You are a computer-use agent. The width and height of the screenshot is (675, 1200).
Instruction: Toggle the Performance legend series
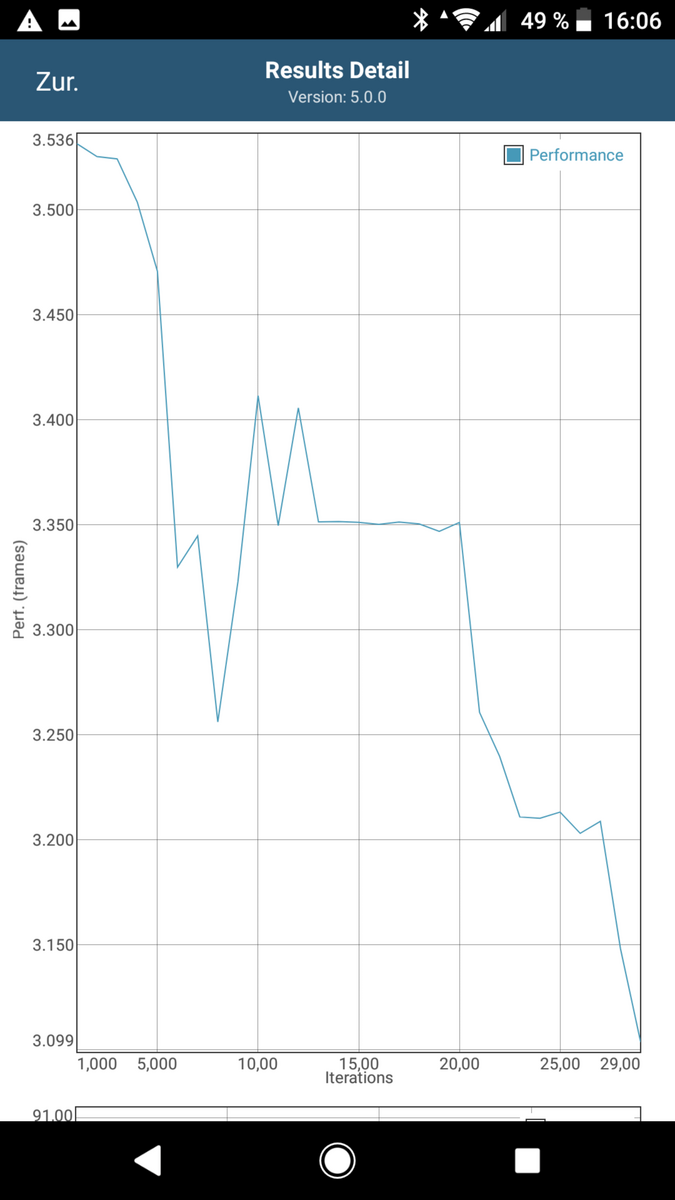(564, 155)
